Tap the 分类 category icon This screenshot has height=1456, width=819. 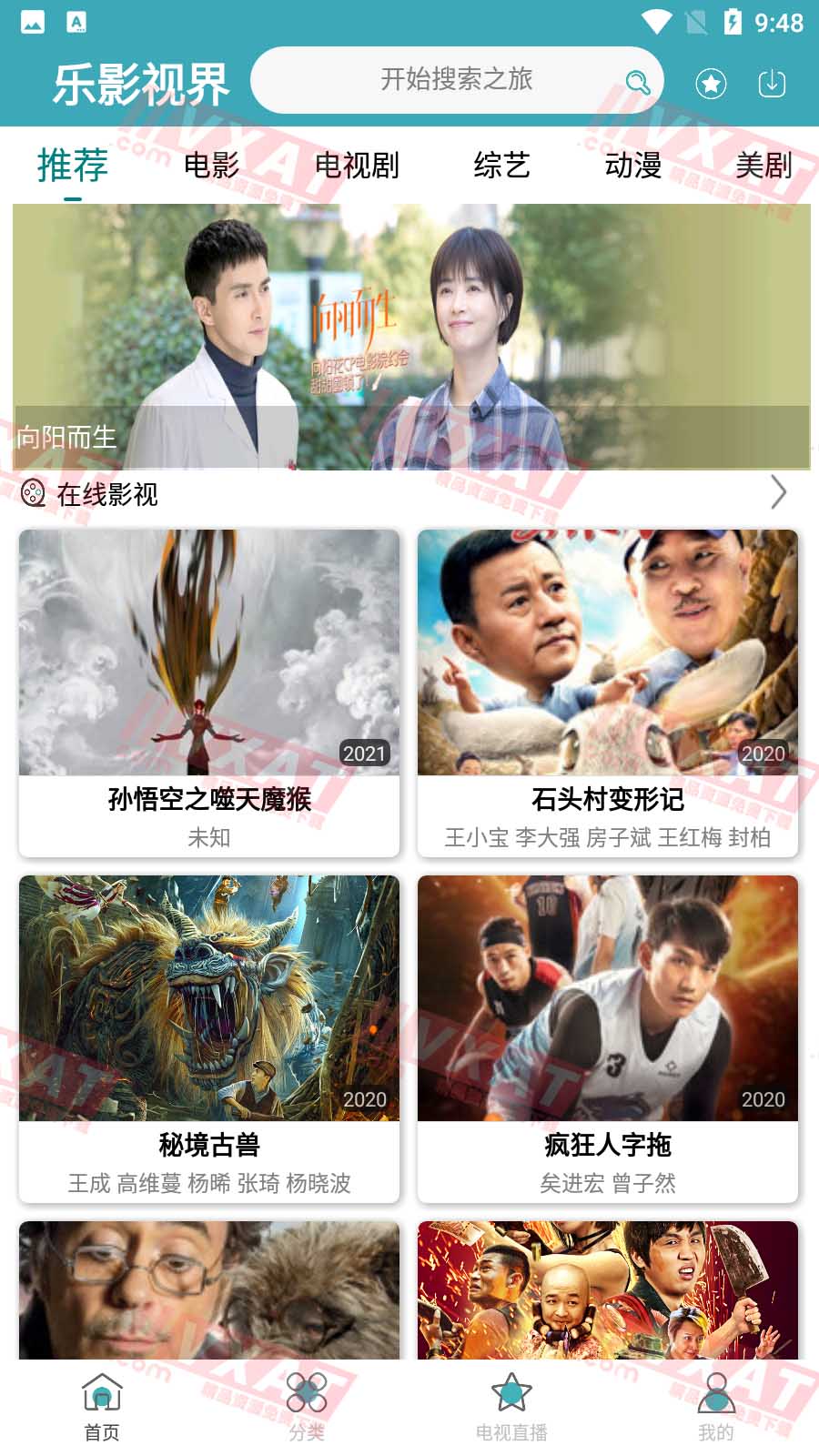308,1393
